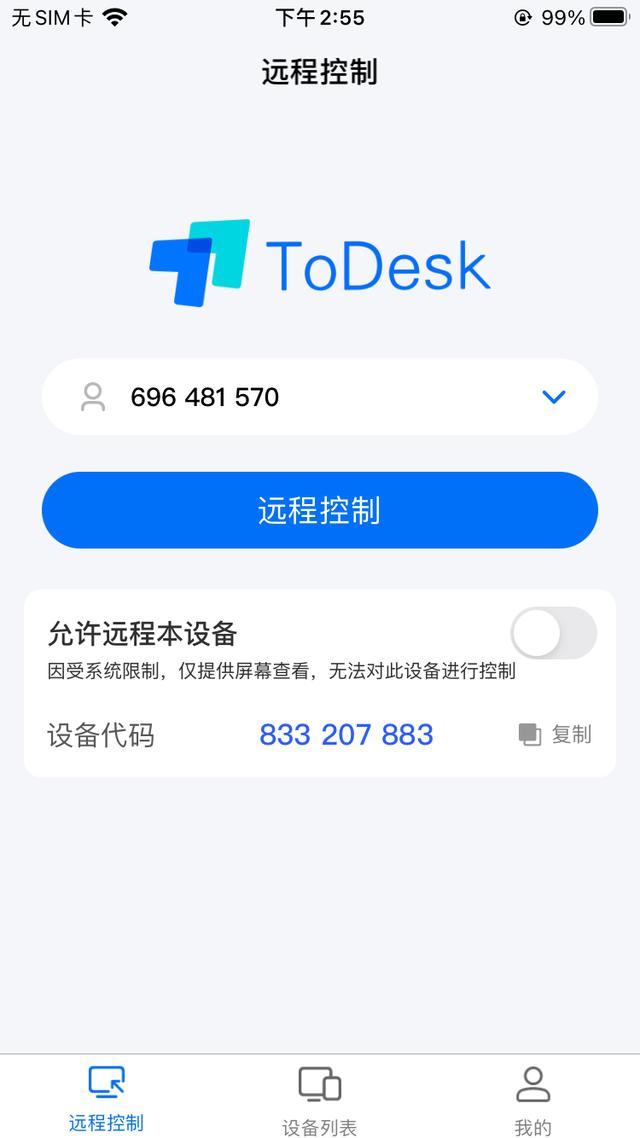Switch to the 设备列表 tab
The image size is (640, 1138).
tap(319, 1100)
